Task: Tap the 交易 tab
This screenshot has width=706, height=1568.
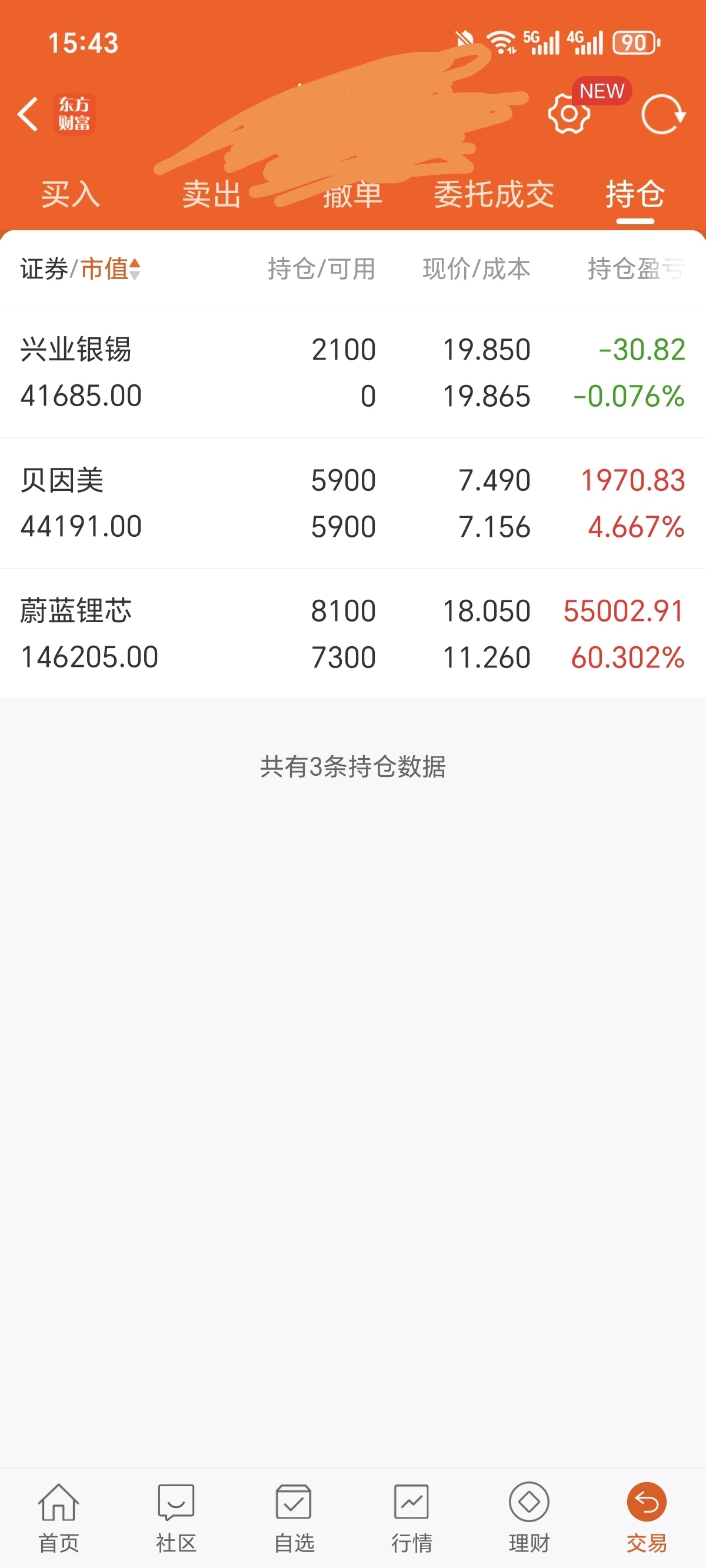Action: click(x=647, y=1518)
